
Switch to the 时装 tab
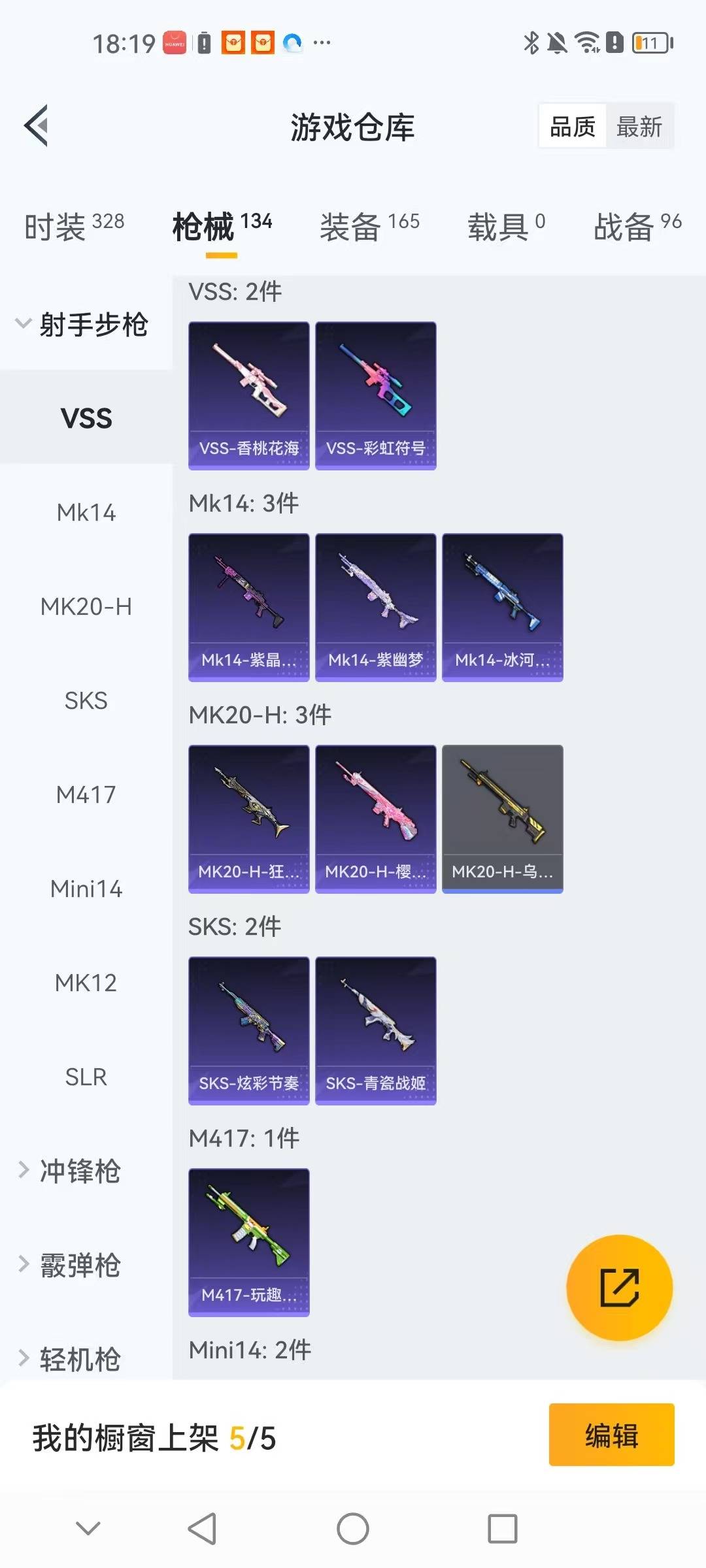(x=73, y=227)
